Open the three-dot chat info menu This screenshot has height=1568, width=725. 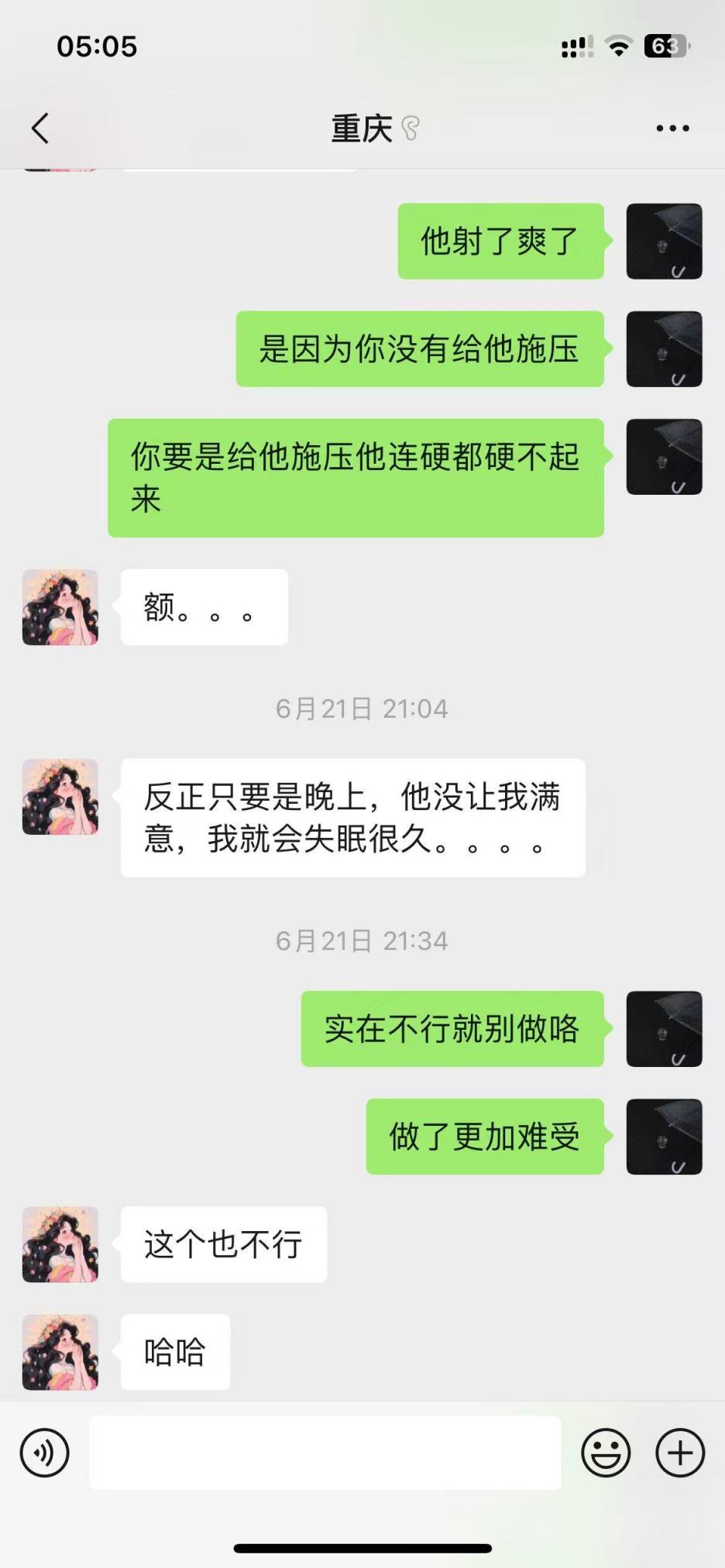click(x=672, y=129)
